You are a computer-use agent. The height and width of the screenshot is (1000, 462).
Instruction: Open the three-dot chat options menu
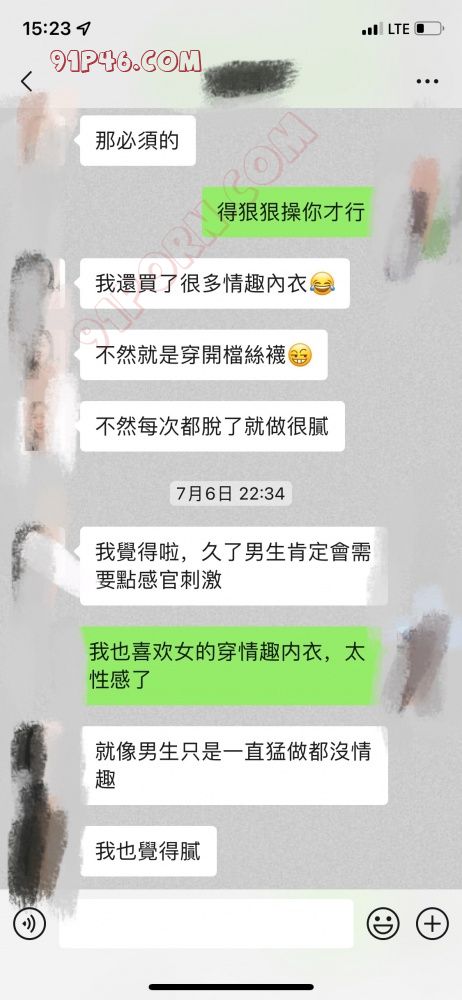click(427, 81)
